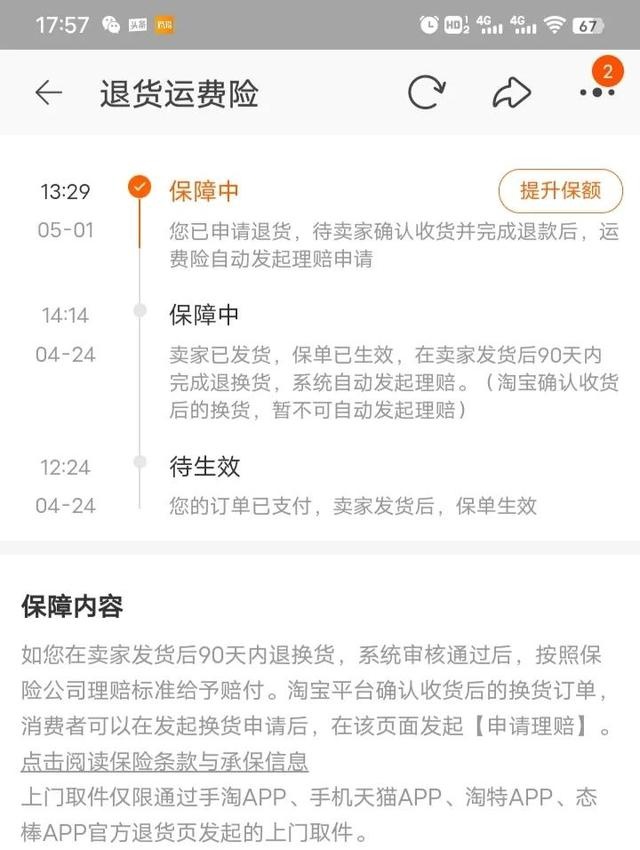Open the three-dot overflow menu

pyautogui.click(x=597, y=92)
